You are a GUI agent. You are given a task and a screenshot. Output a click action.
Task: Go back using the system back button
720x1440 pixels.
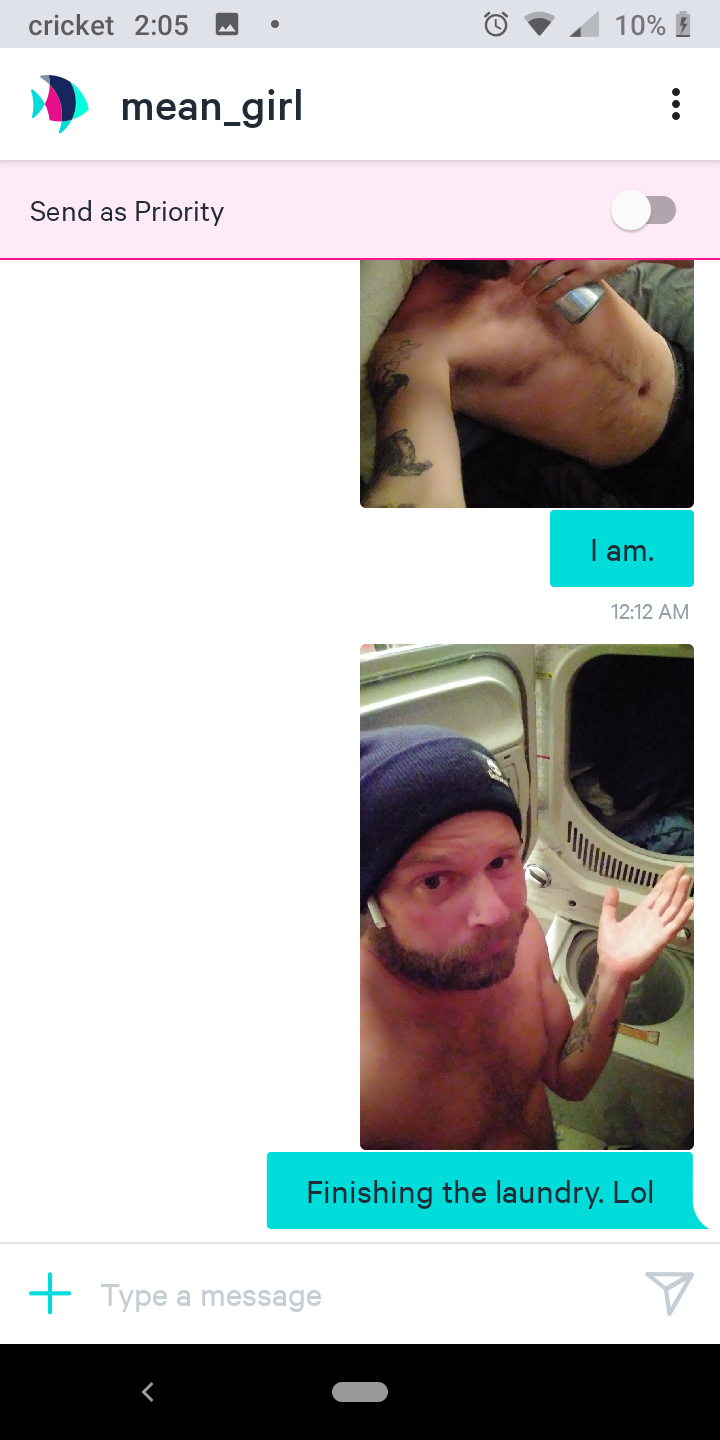(148, 1391)
